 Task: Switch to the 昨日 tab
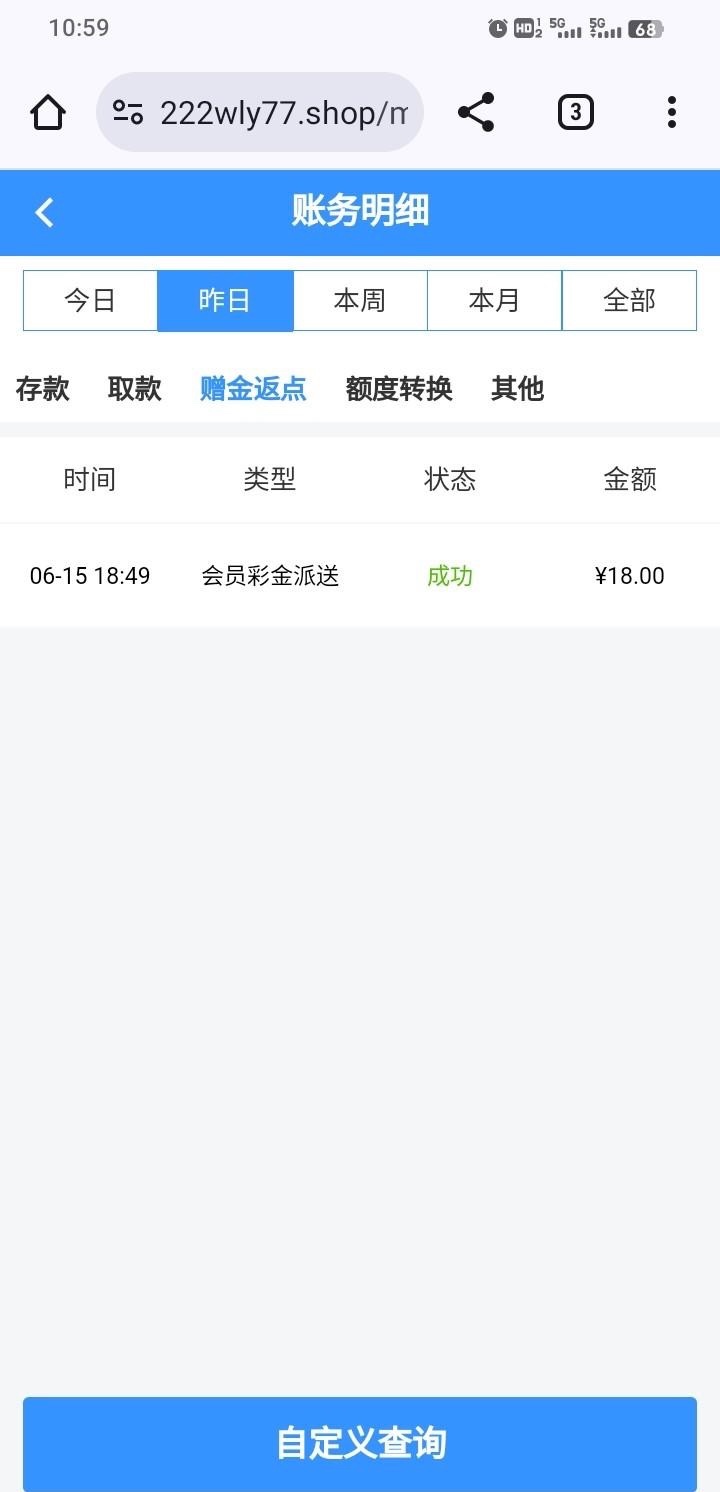(x=225, y=300)
